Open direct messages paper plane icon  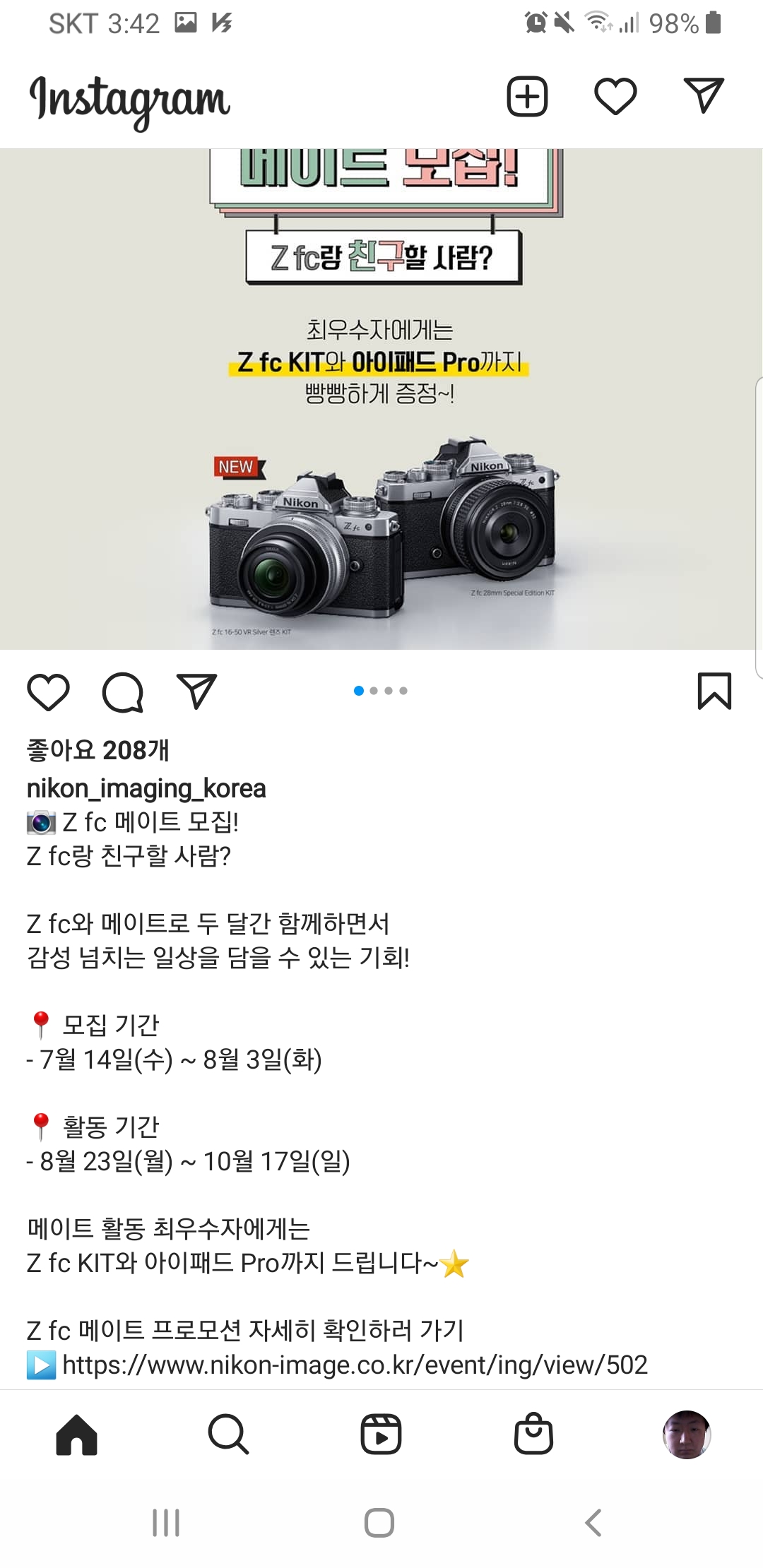[x=704, y=95]
